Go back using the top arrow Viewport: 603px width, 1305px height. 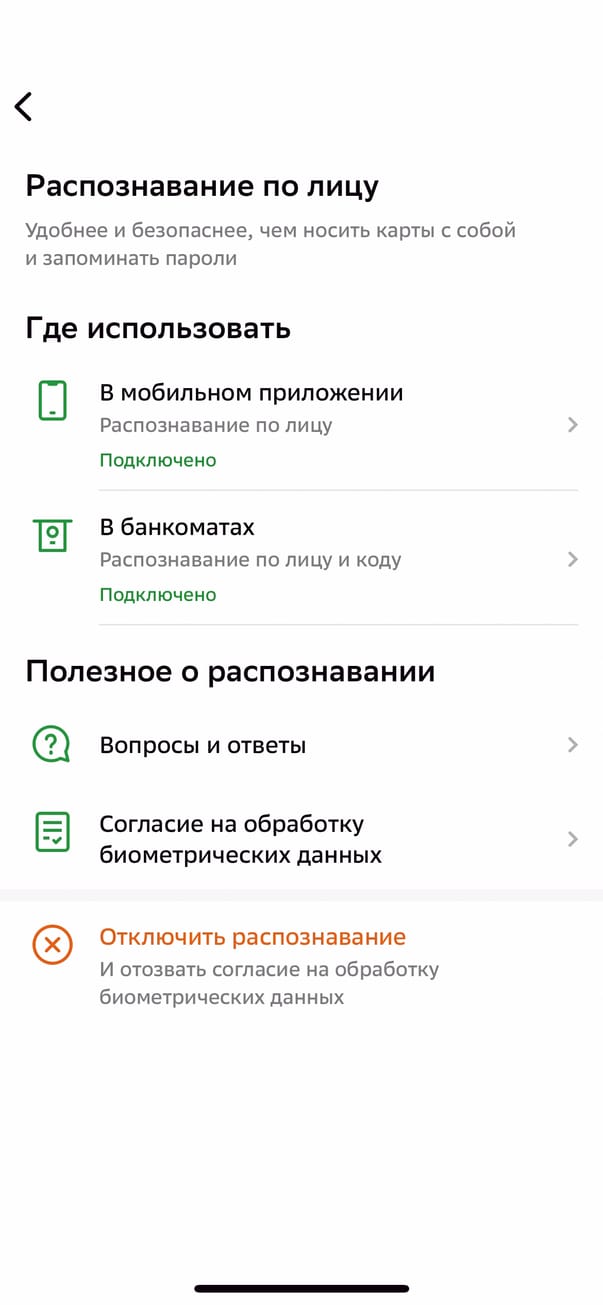tap(24, 106)
